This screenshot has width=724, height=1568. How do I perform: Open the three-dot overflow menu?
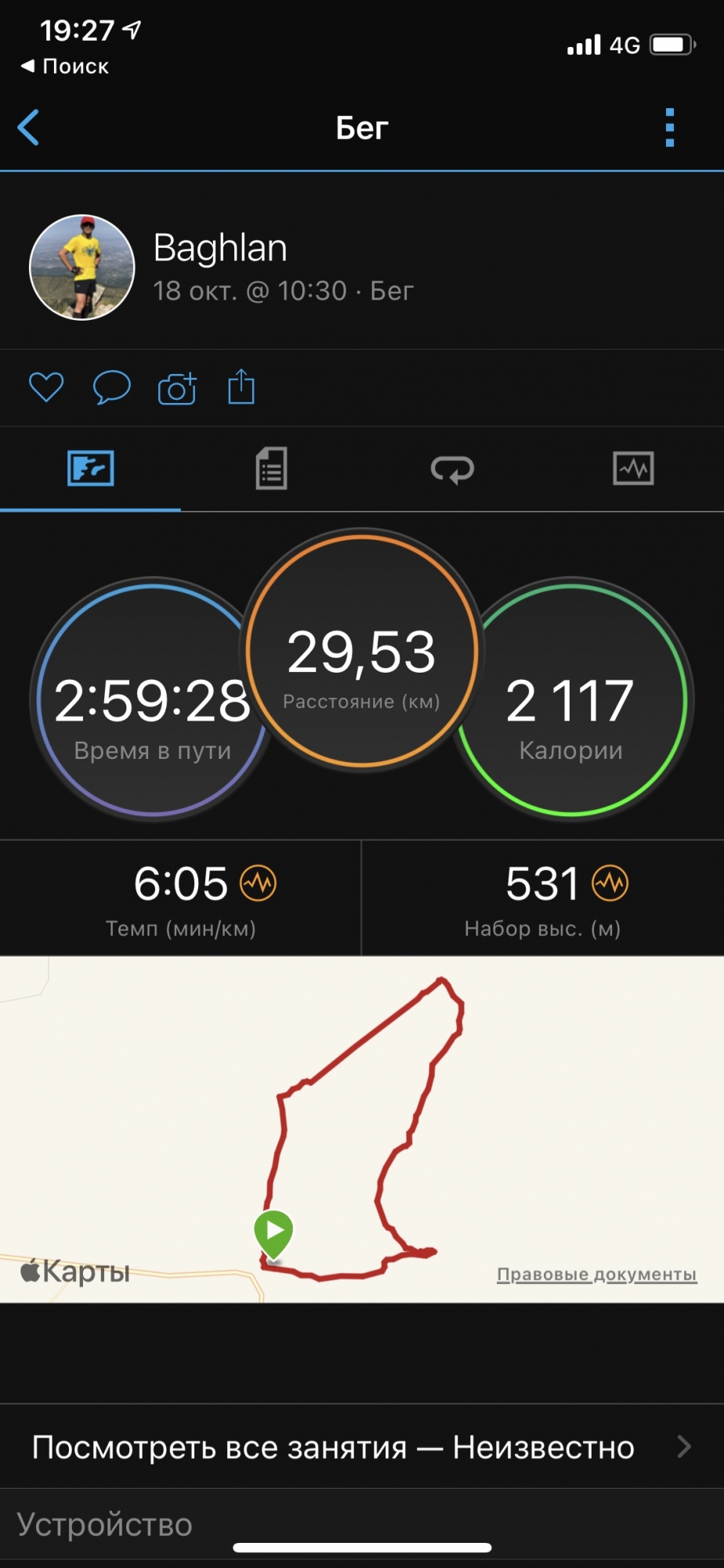pos(669,128)
